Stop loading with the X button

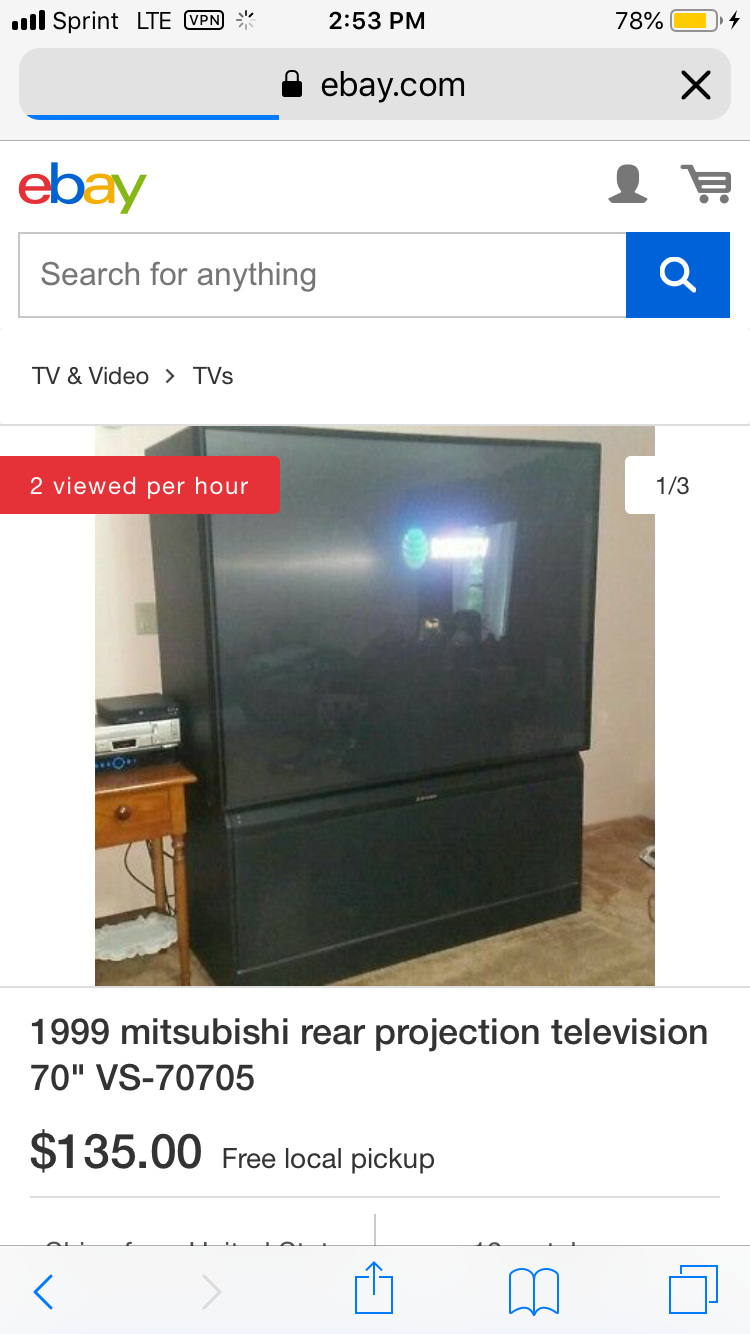point(695,85)
